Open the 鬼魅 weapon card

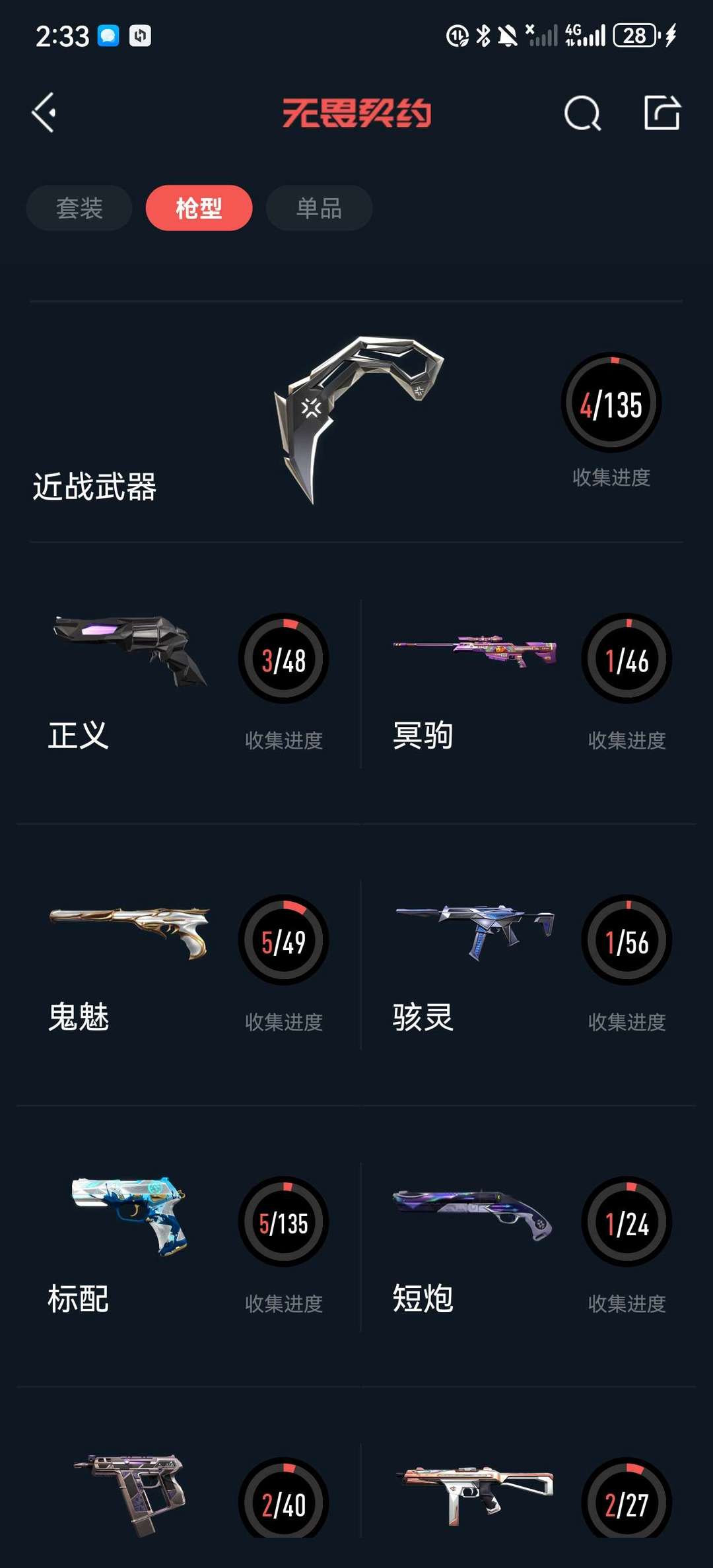[188, 964]
